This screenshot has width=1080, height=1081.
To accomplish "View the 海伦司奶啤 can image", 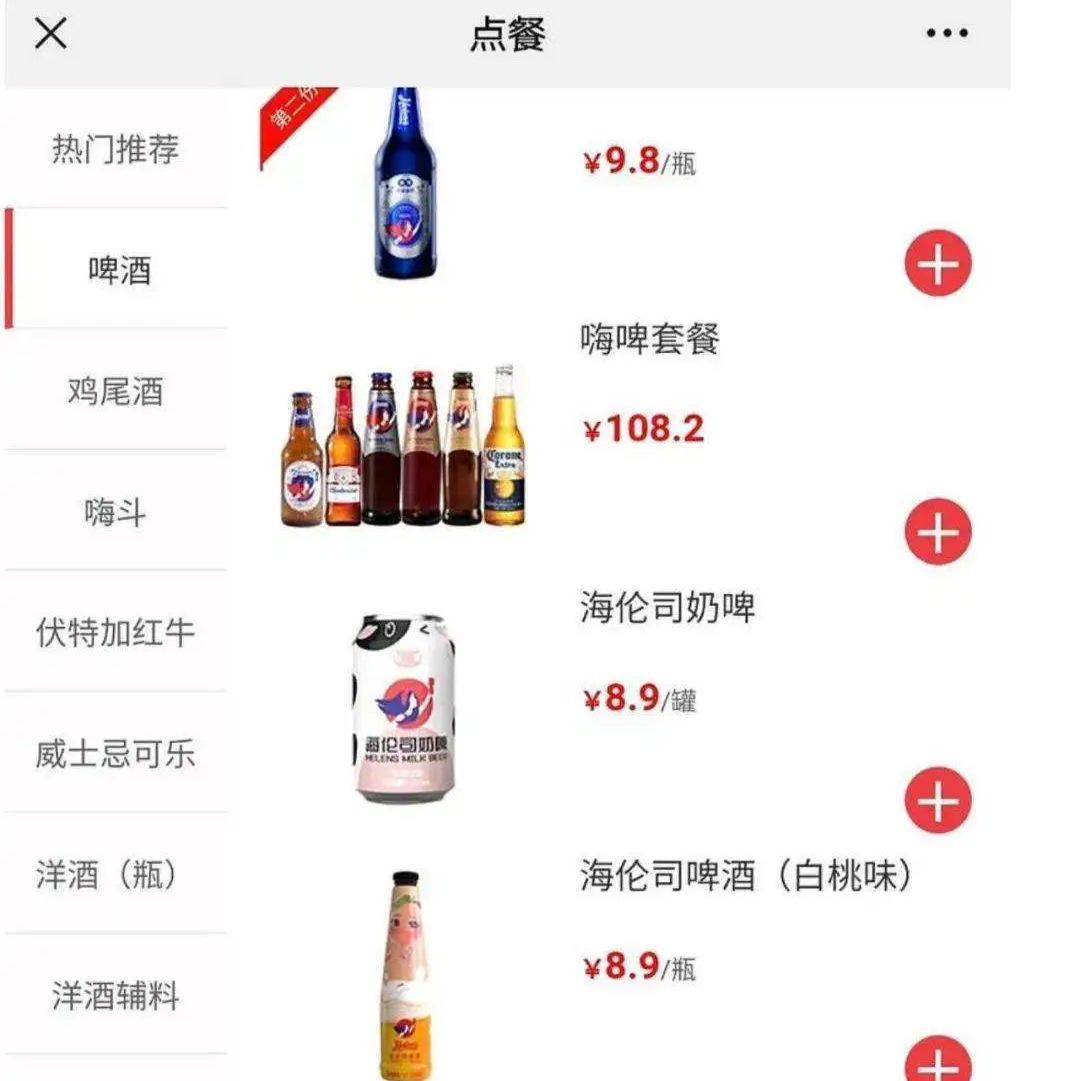I will [403, 708].
